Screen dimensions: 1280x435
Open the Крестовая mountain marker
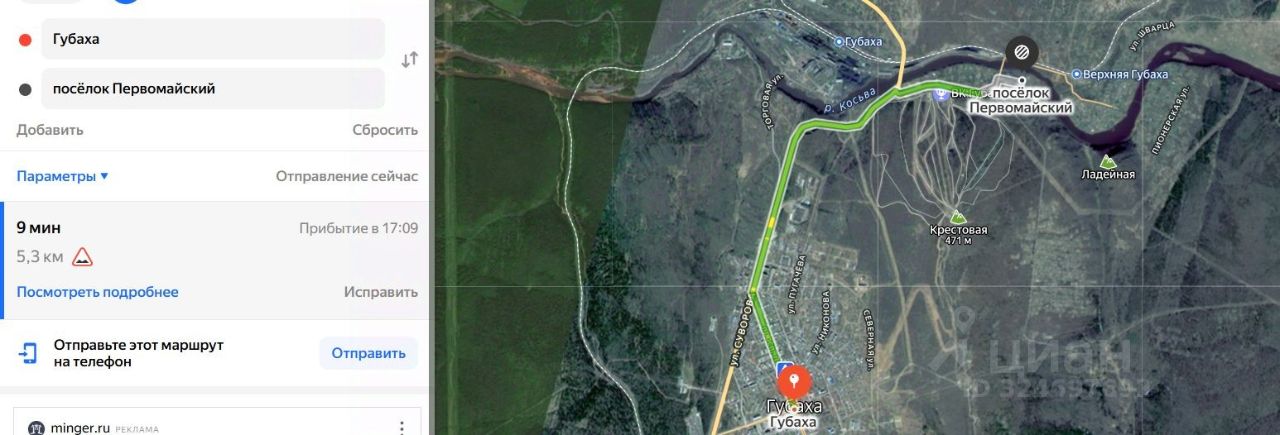[958, 217]
